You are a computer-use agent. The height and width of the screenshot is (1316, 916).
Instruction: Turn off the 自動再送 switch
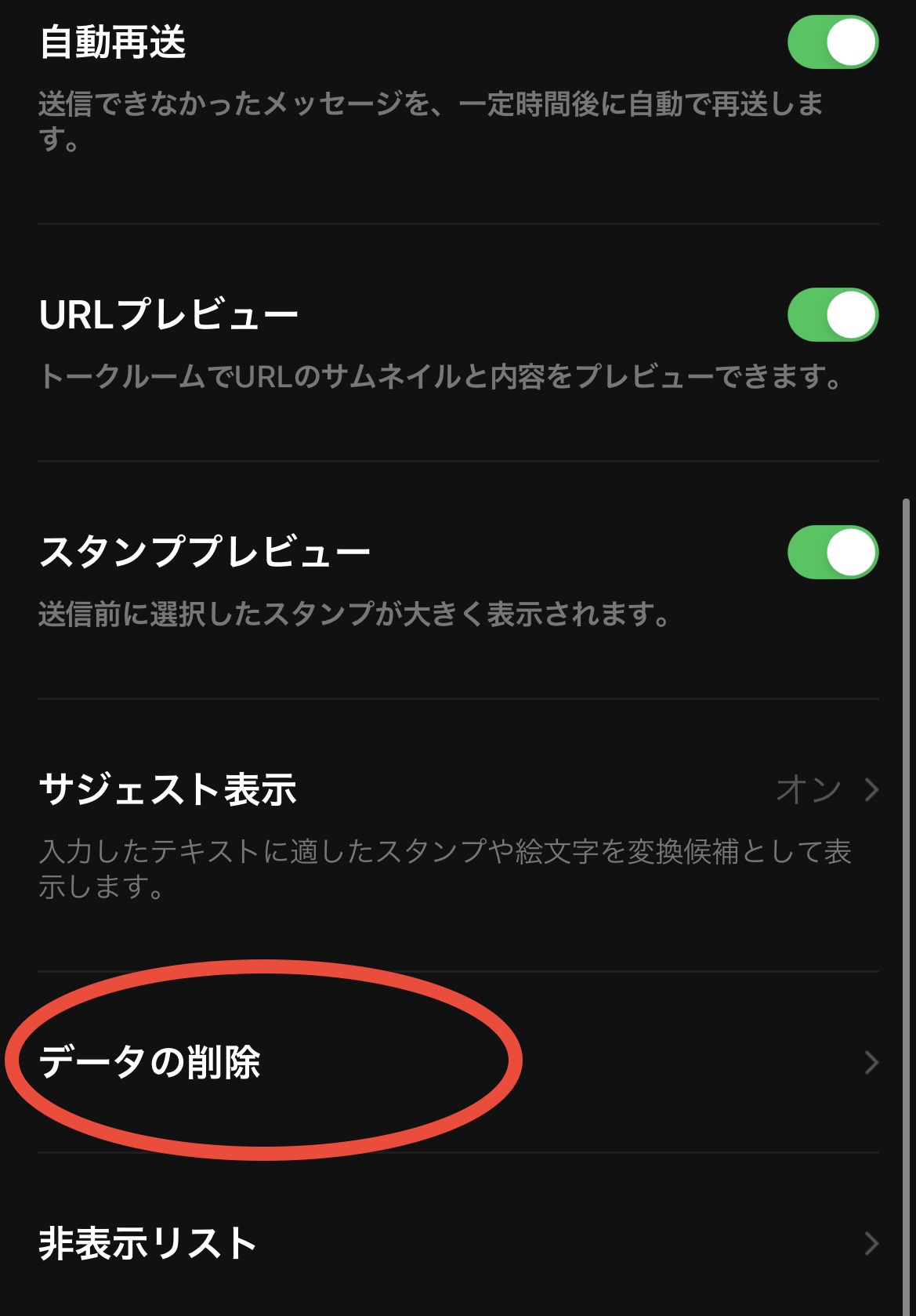click(832, 42)
